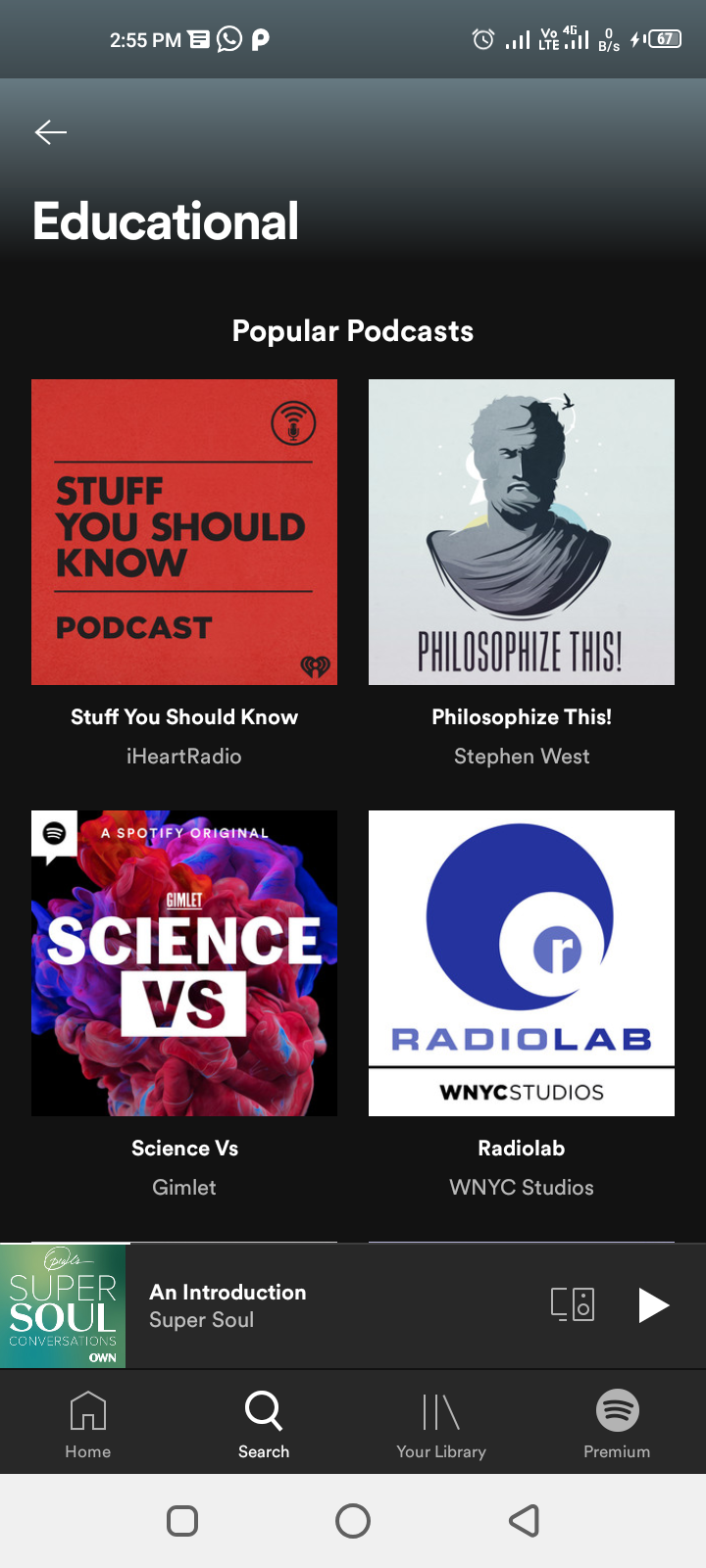Image resolution: width=706 pixels, height=1568 pixels.
Task: Switch to the Your Library tab
Action: coord(441,1424)
